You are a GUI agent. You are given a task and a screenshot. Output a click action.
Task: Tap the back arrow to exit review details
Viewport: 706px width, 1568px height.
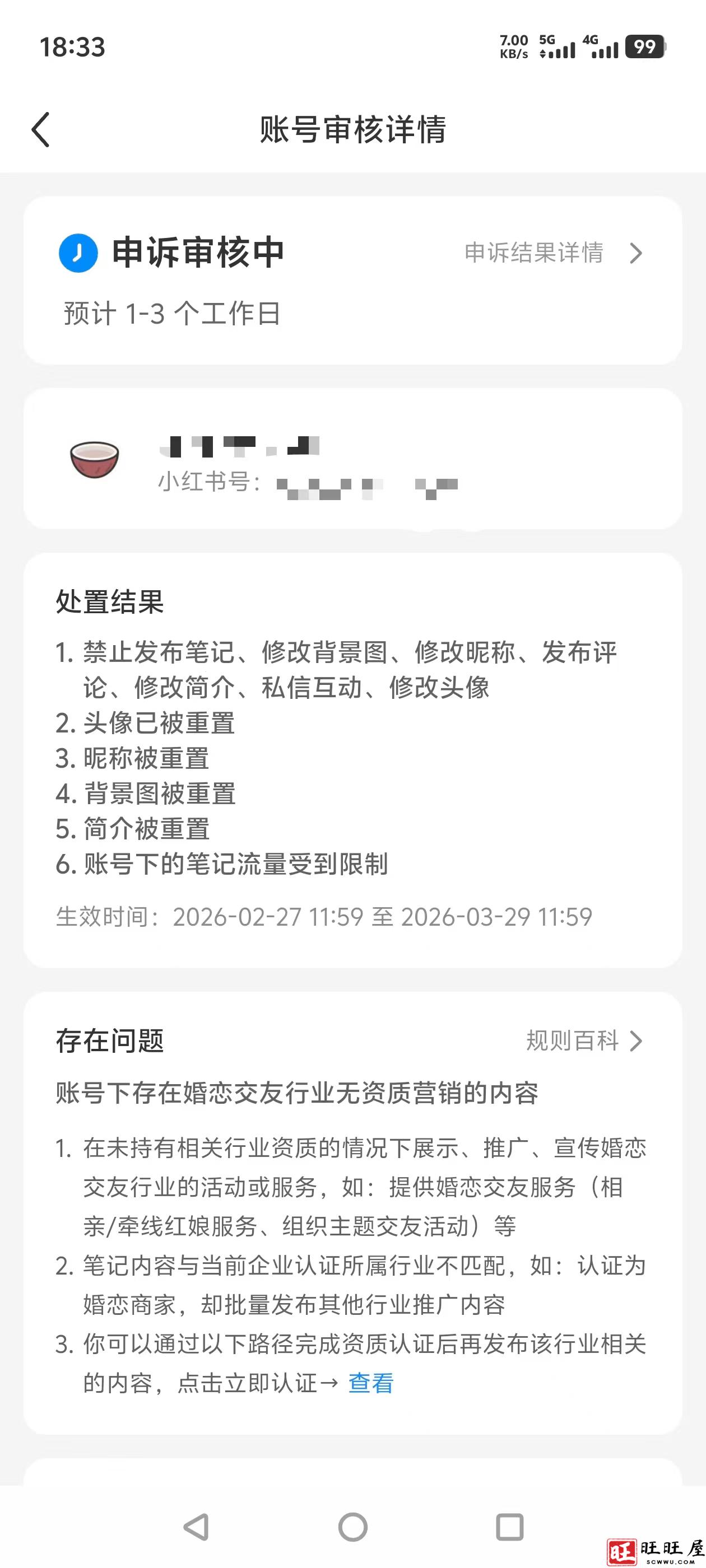[41, 130]
